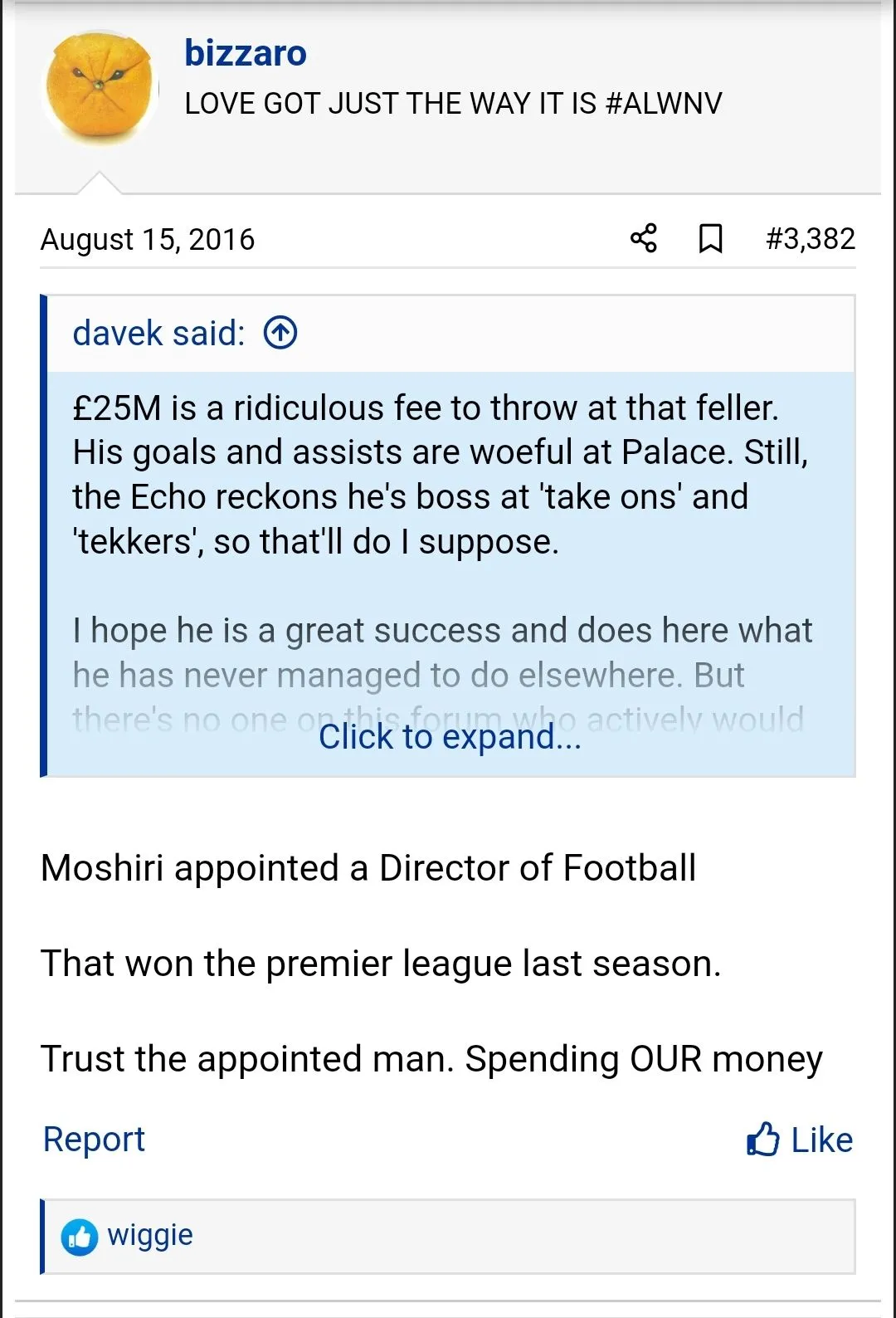Open bizzaro's profile from the username

[246, 54]
